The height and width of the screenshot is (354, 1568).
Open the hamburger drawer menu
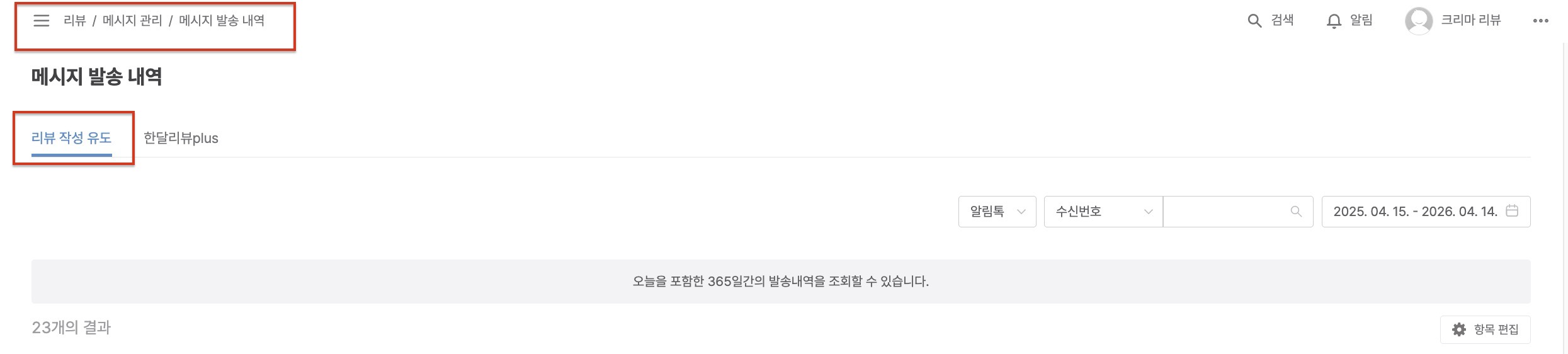coord(42,21)
